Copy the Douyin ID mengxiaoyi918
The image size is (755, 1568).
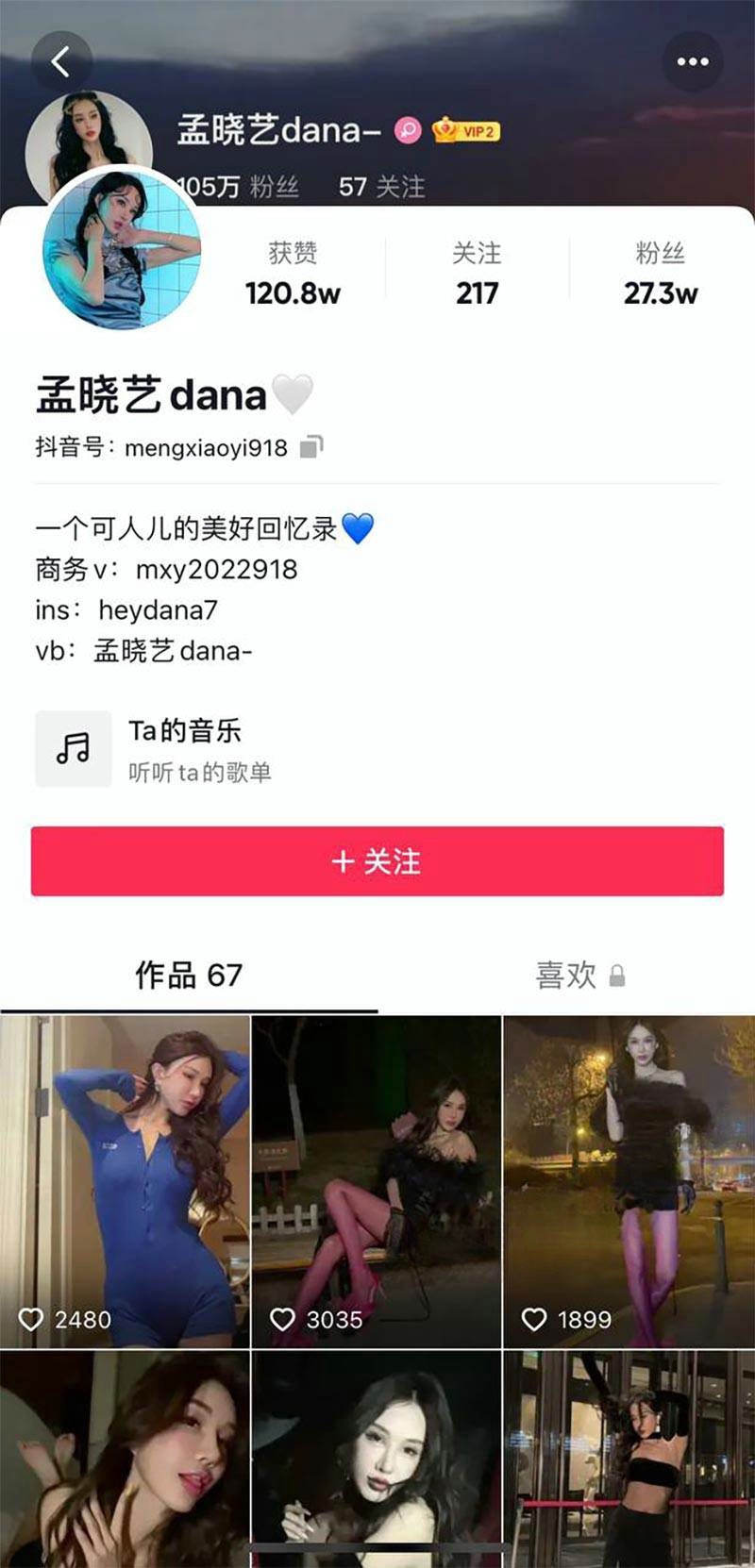311,446
